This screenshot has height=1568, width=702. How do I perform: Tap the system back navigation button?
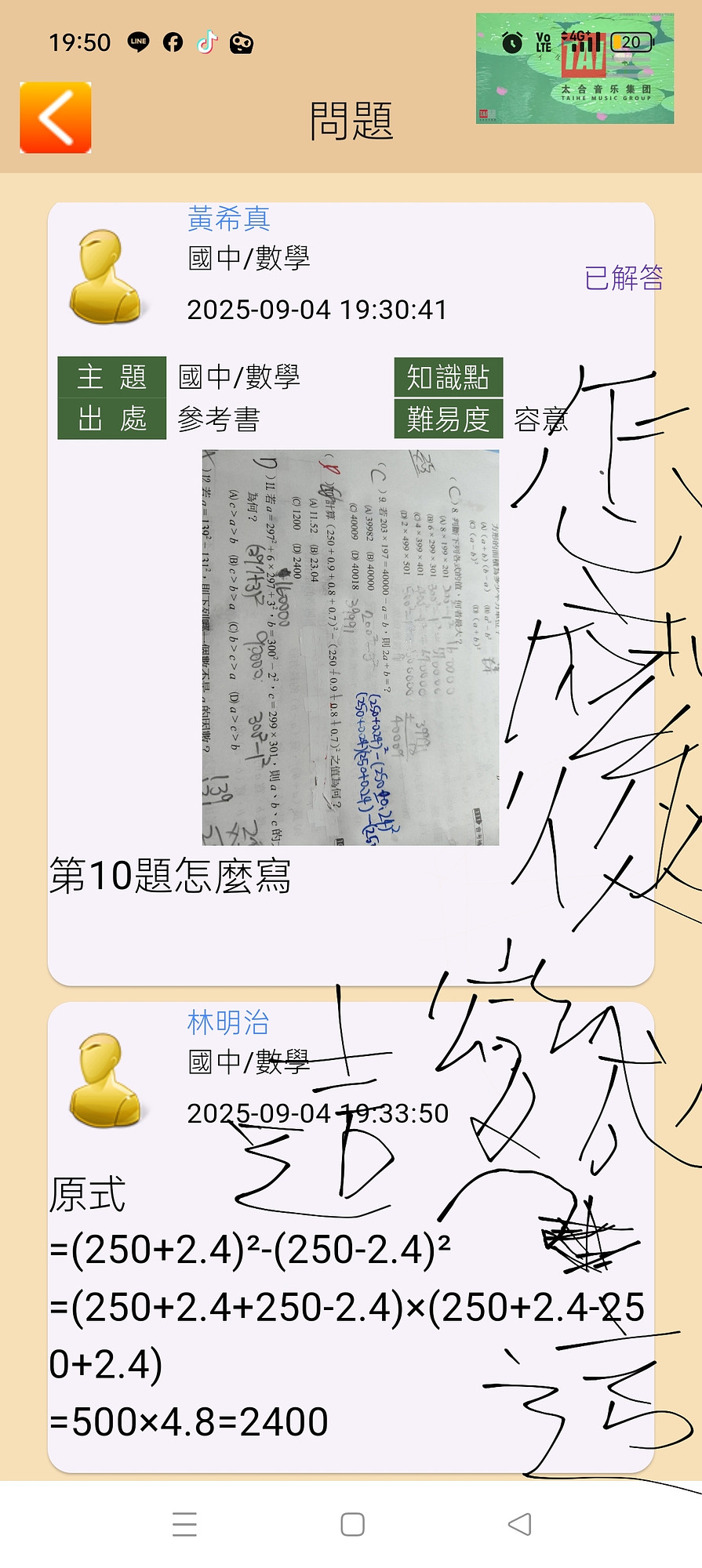519,1524
